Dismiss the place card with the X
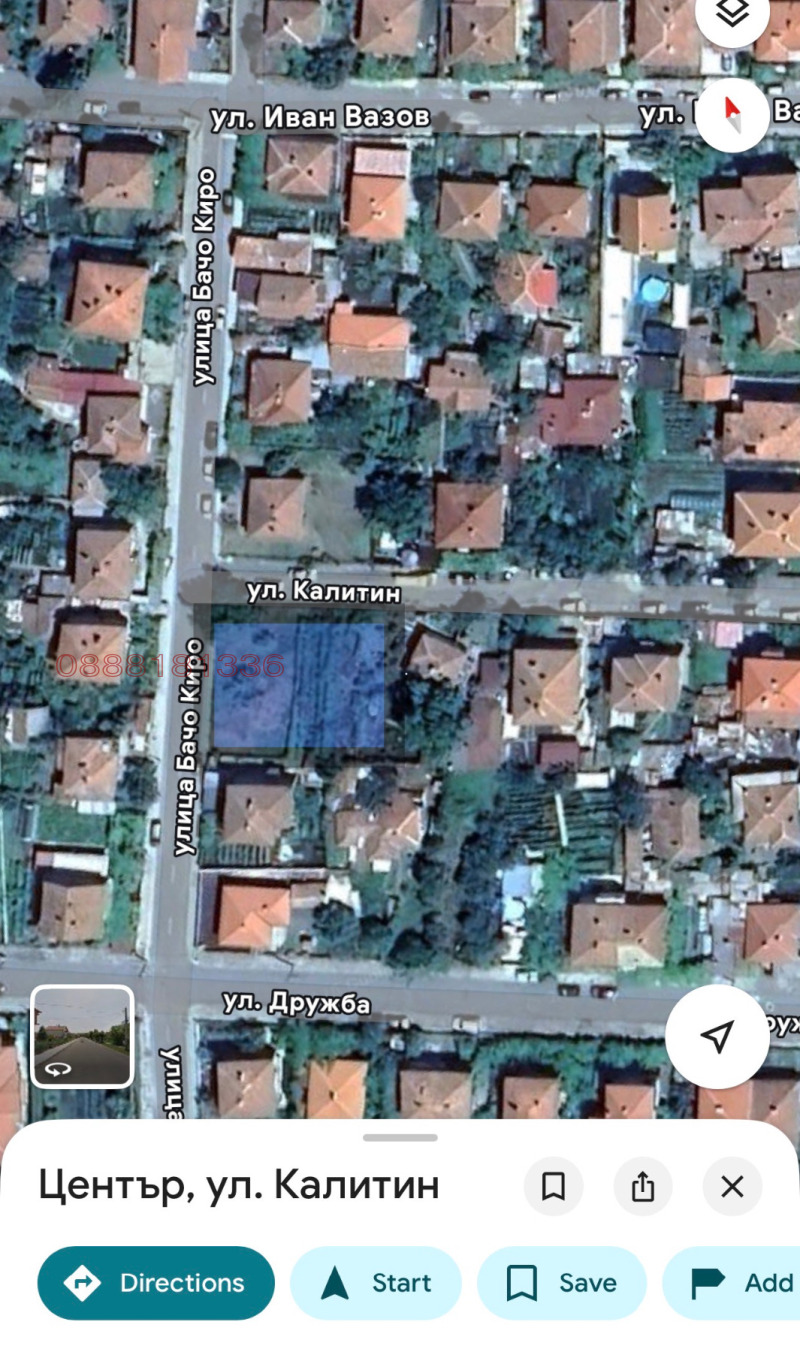The height and width of the screenshot is (1352, 800). point(731,1186)
